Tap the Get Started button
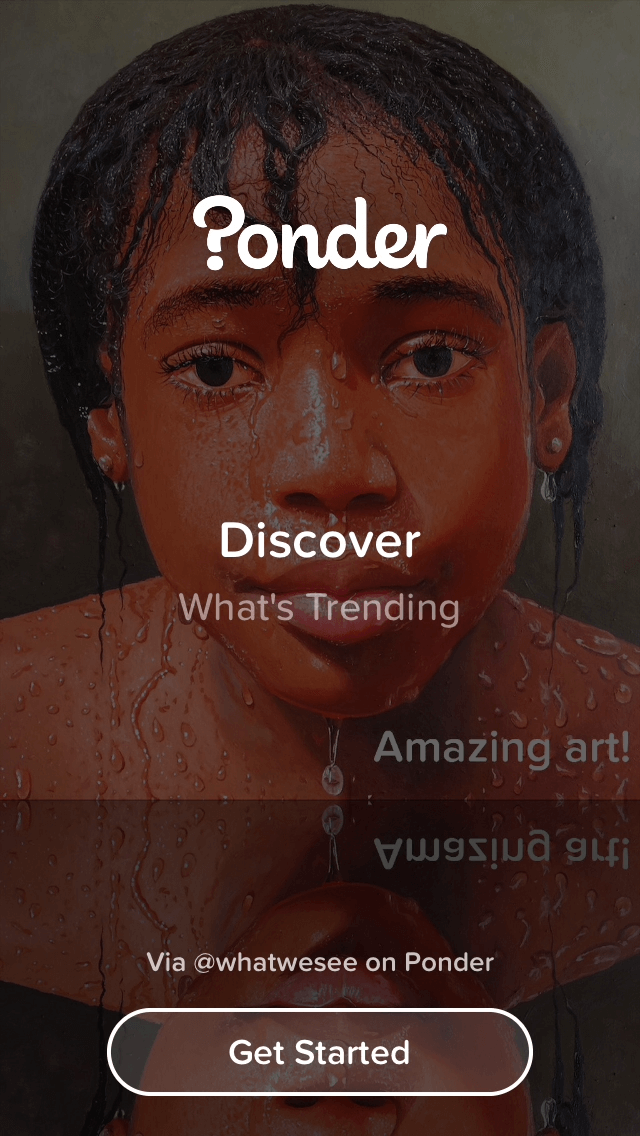 tap(320, 1052)
